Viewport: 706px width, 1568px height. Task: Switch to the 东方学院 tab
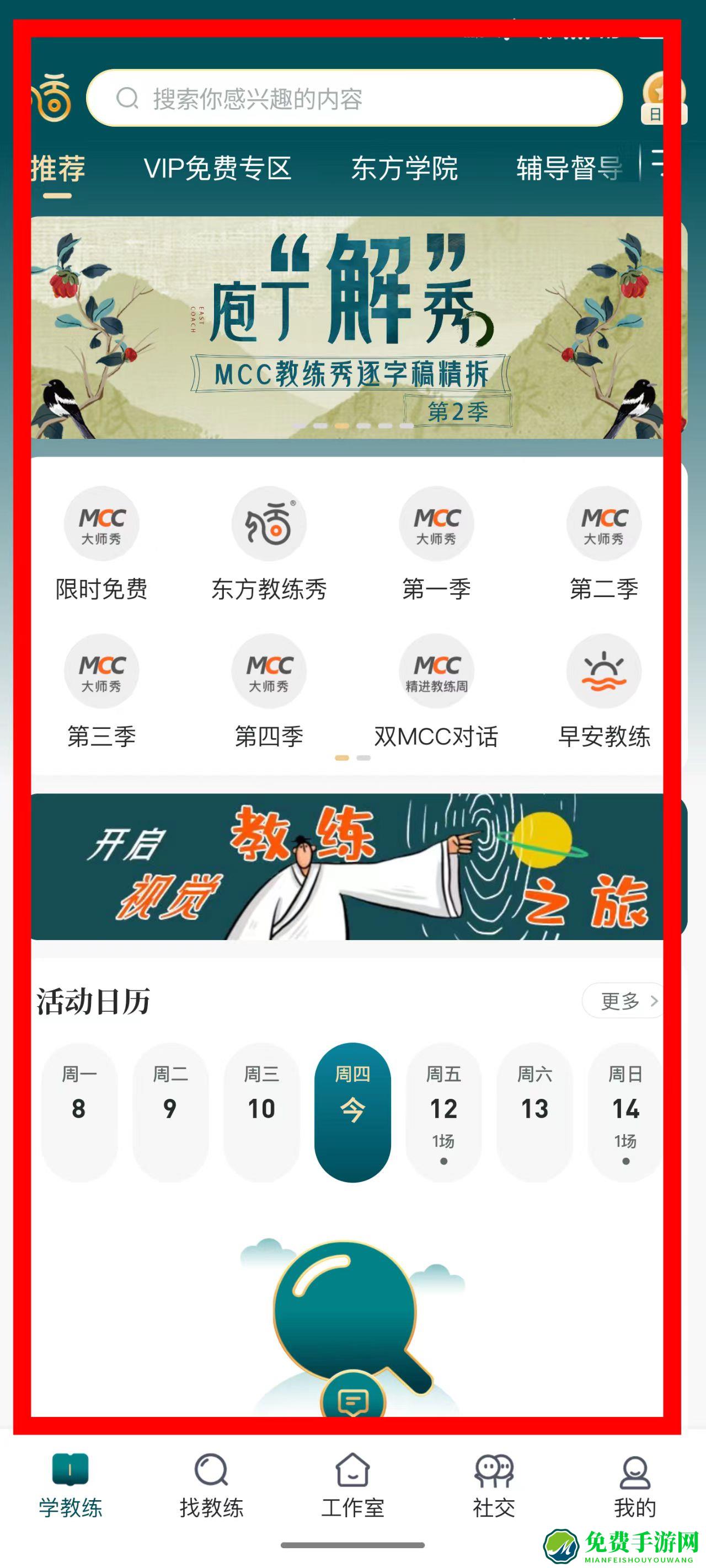(x=404, y=169)
